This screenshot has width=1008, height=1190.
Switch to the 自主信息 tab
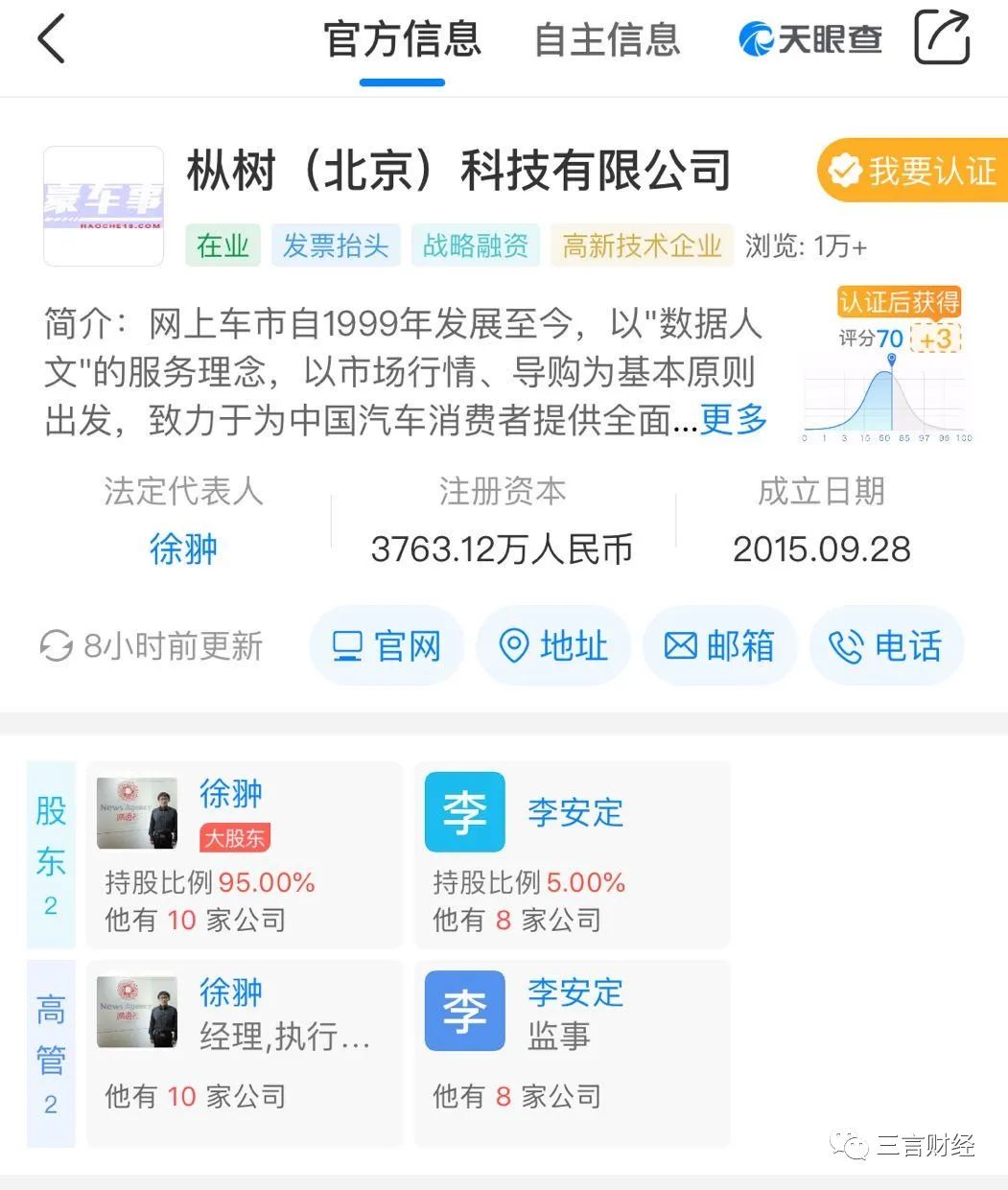606,41
